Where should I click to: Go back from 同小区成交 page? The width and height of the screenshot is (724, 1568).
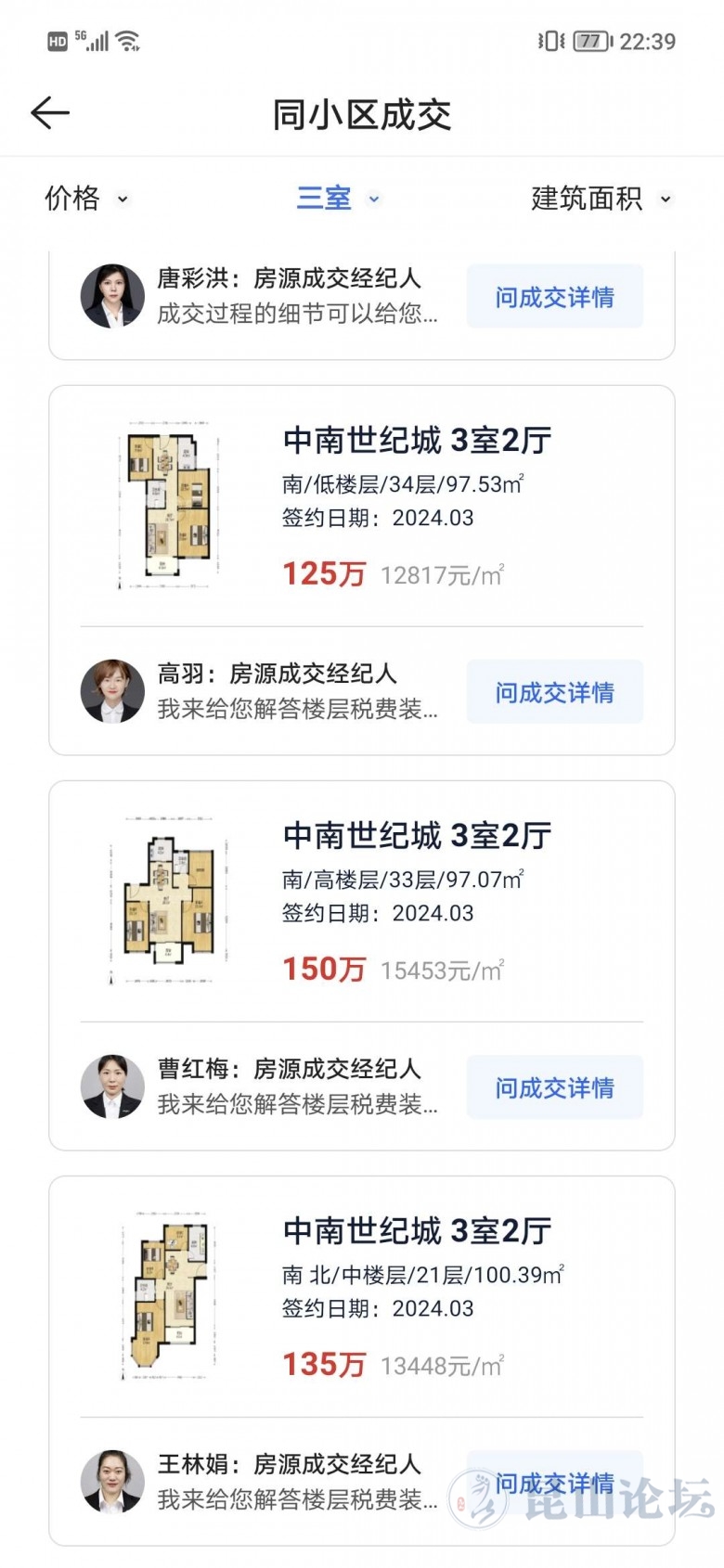[x=50, y=113]
